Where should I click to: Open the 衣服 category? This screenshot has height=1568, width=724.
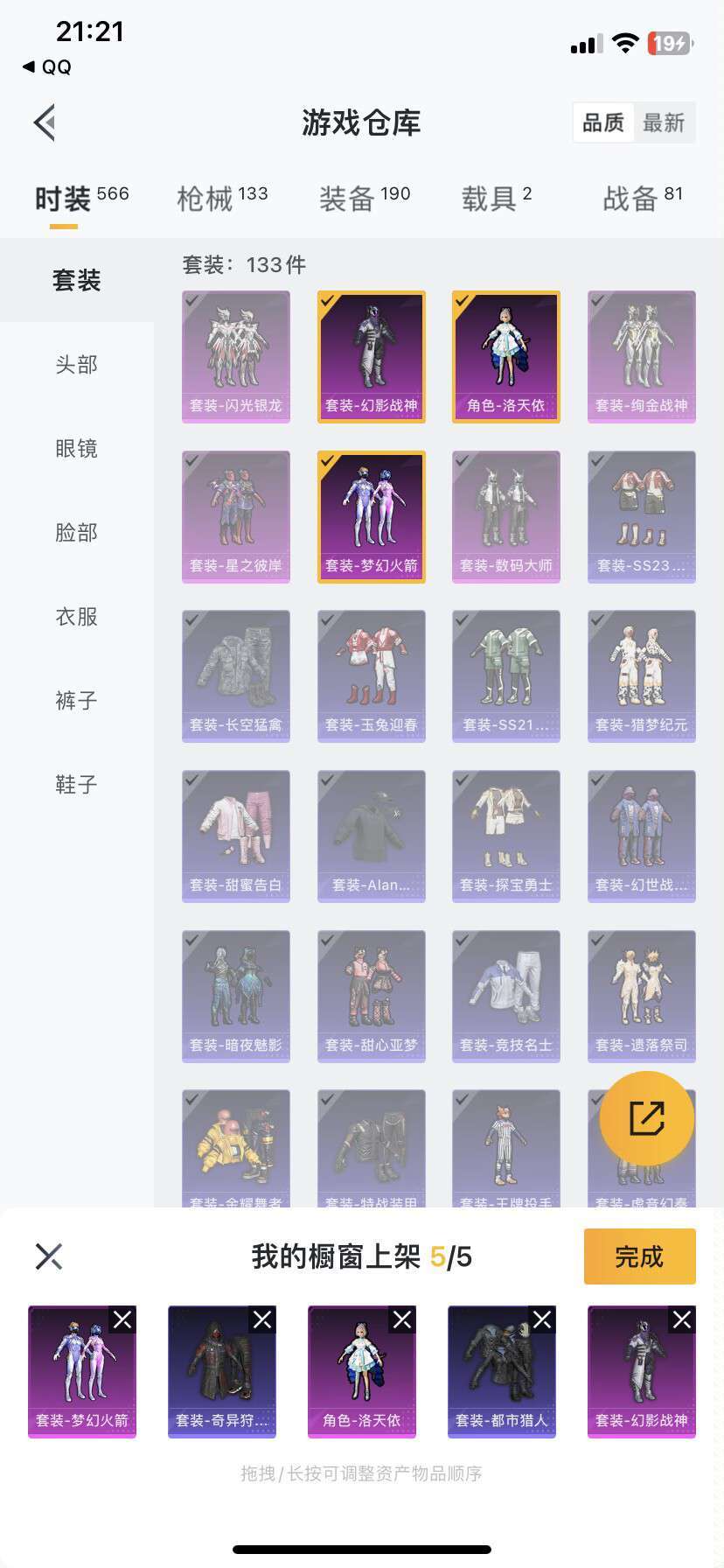pyautogui.click(x=77, y=616)
